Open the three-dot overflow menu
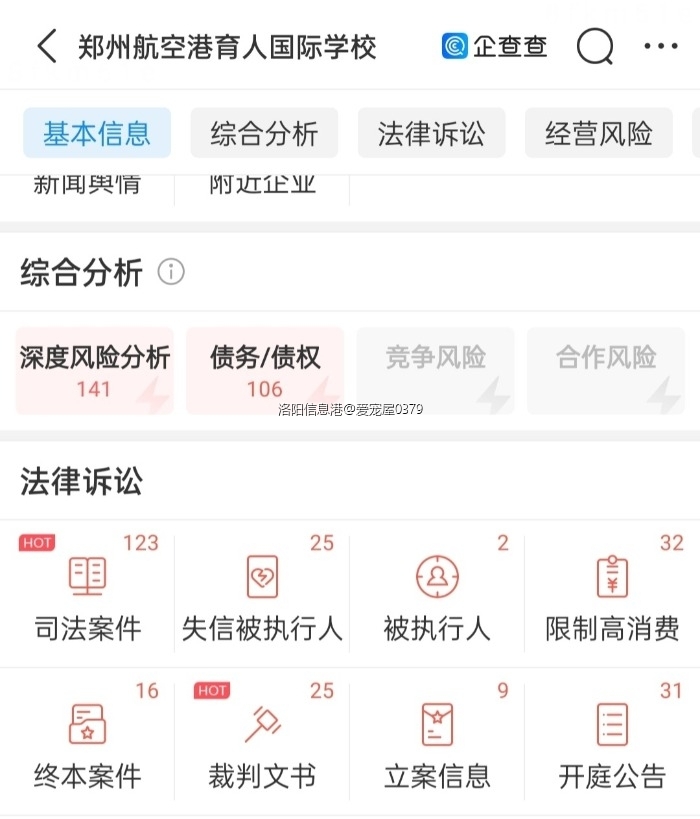The image size is (700, 819). click(661, 46)
